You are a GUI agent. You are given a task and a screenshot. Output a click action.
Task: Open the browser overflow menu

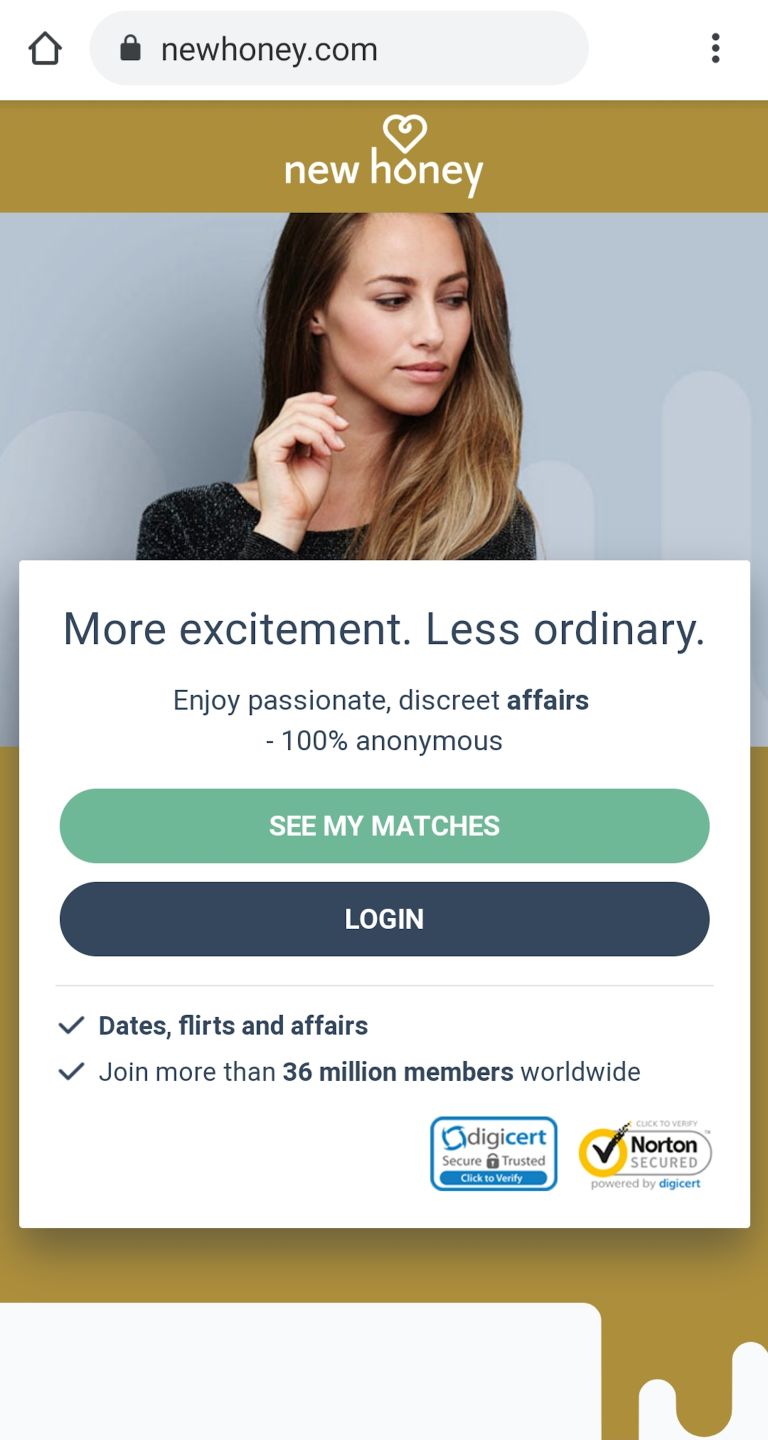click(715, 48)
